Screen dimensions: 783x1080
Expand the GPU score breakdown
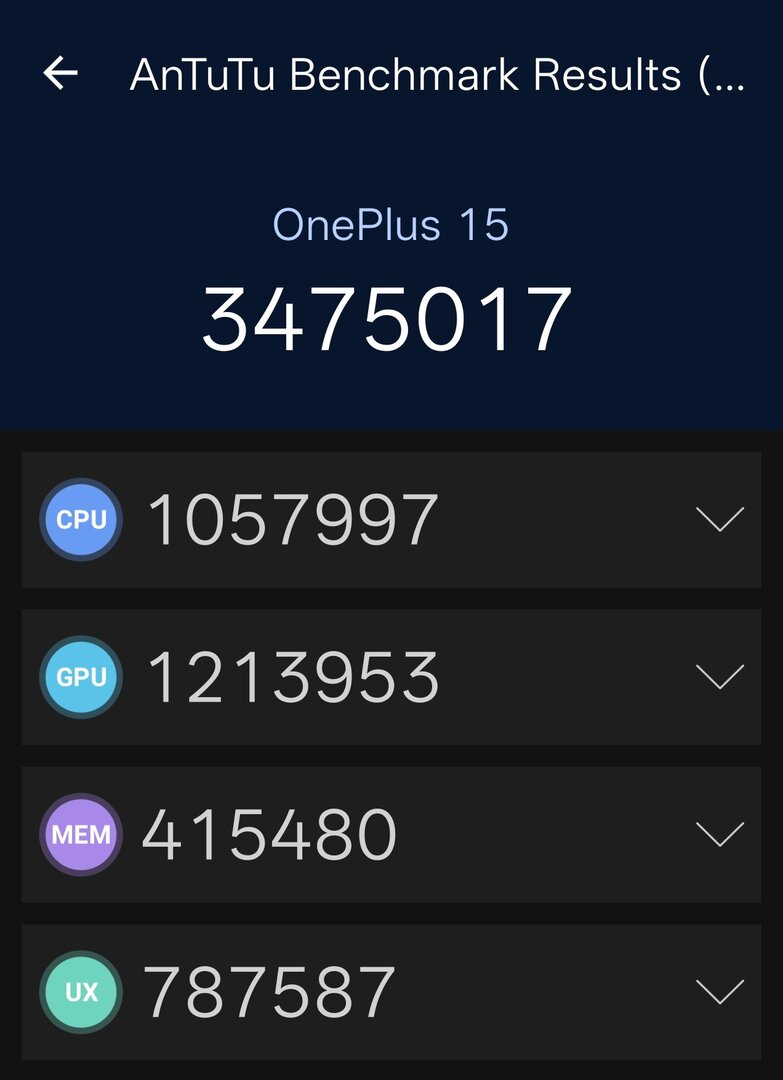(720, 677)
